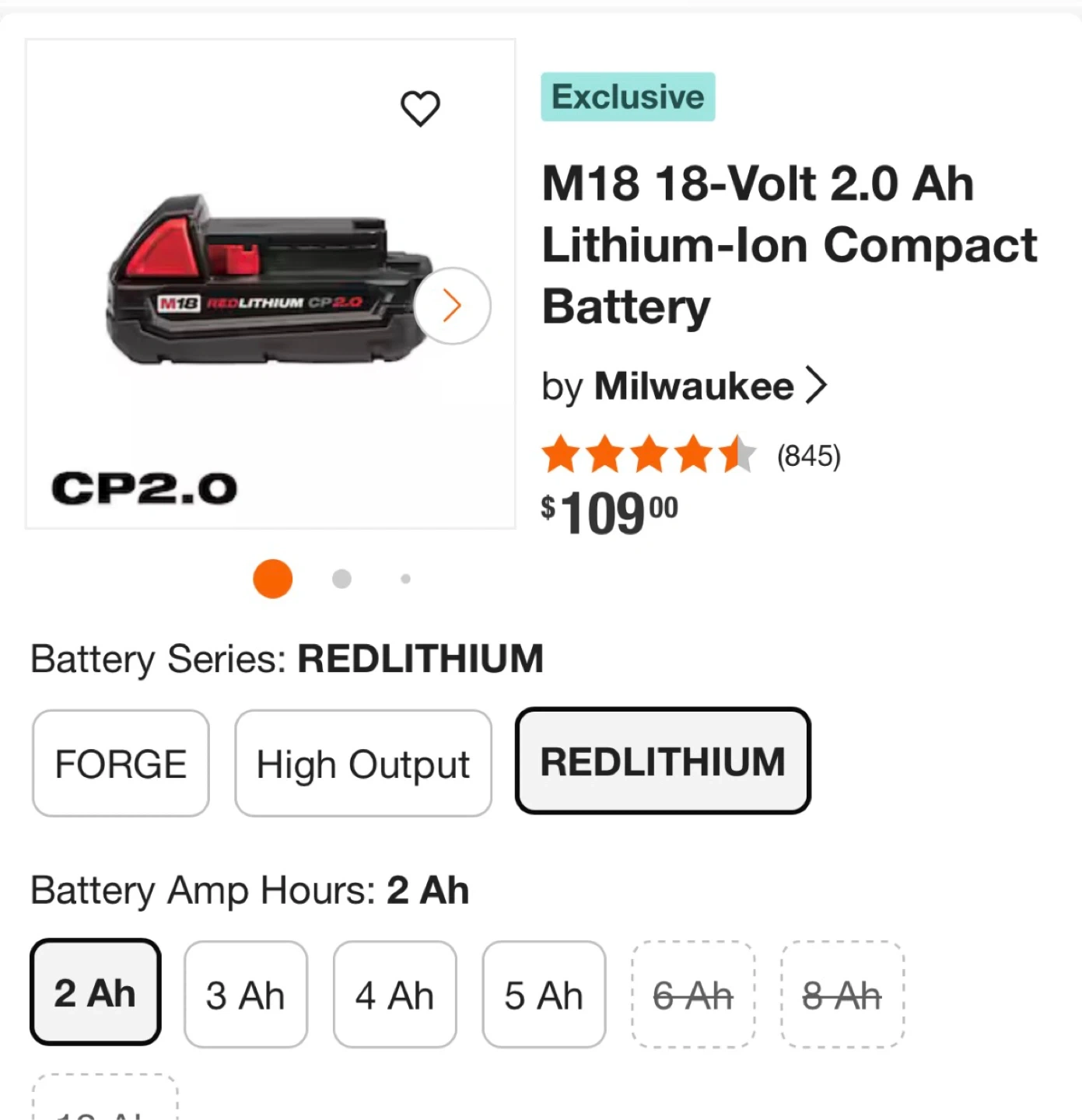The image size is (1082, 1120).
Task: Show next product image with arrow
Action: pos(452,306)
